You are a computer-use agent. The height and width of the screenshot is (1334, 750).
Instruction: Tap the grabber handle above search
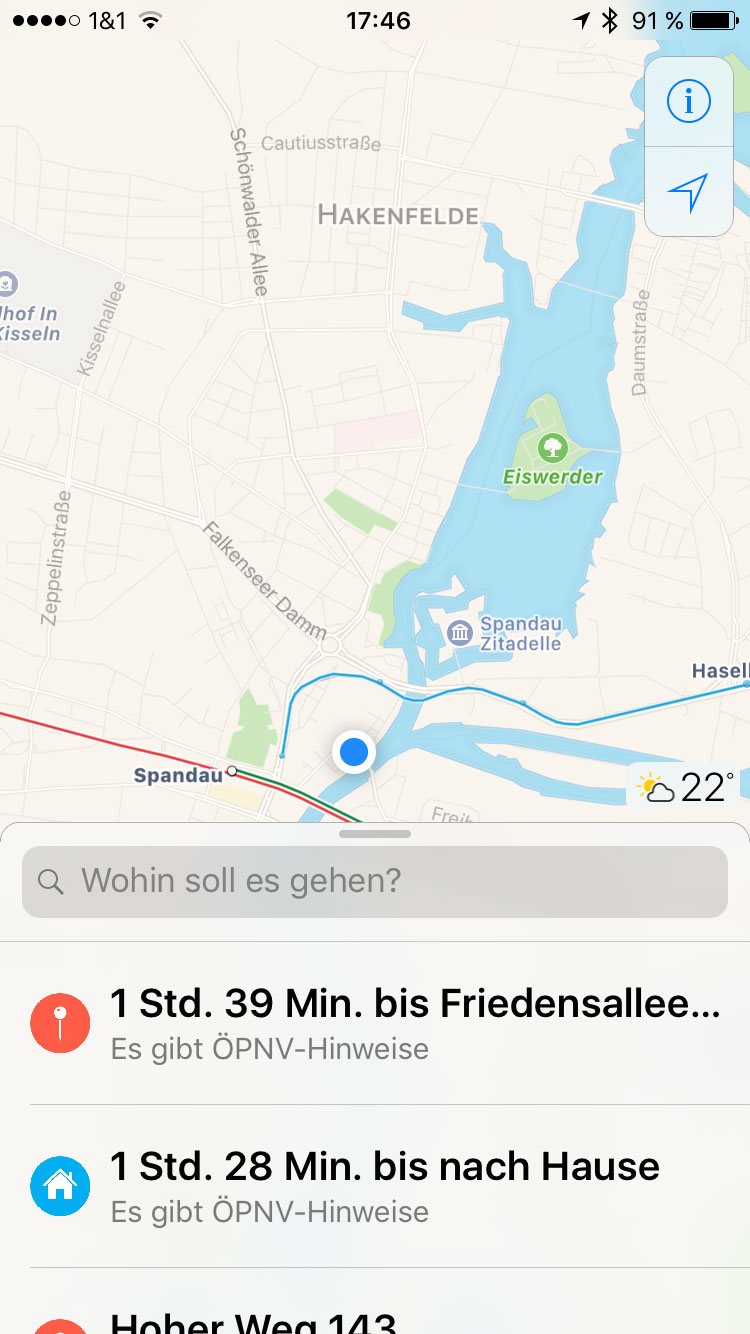click(x=375, y=834)
